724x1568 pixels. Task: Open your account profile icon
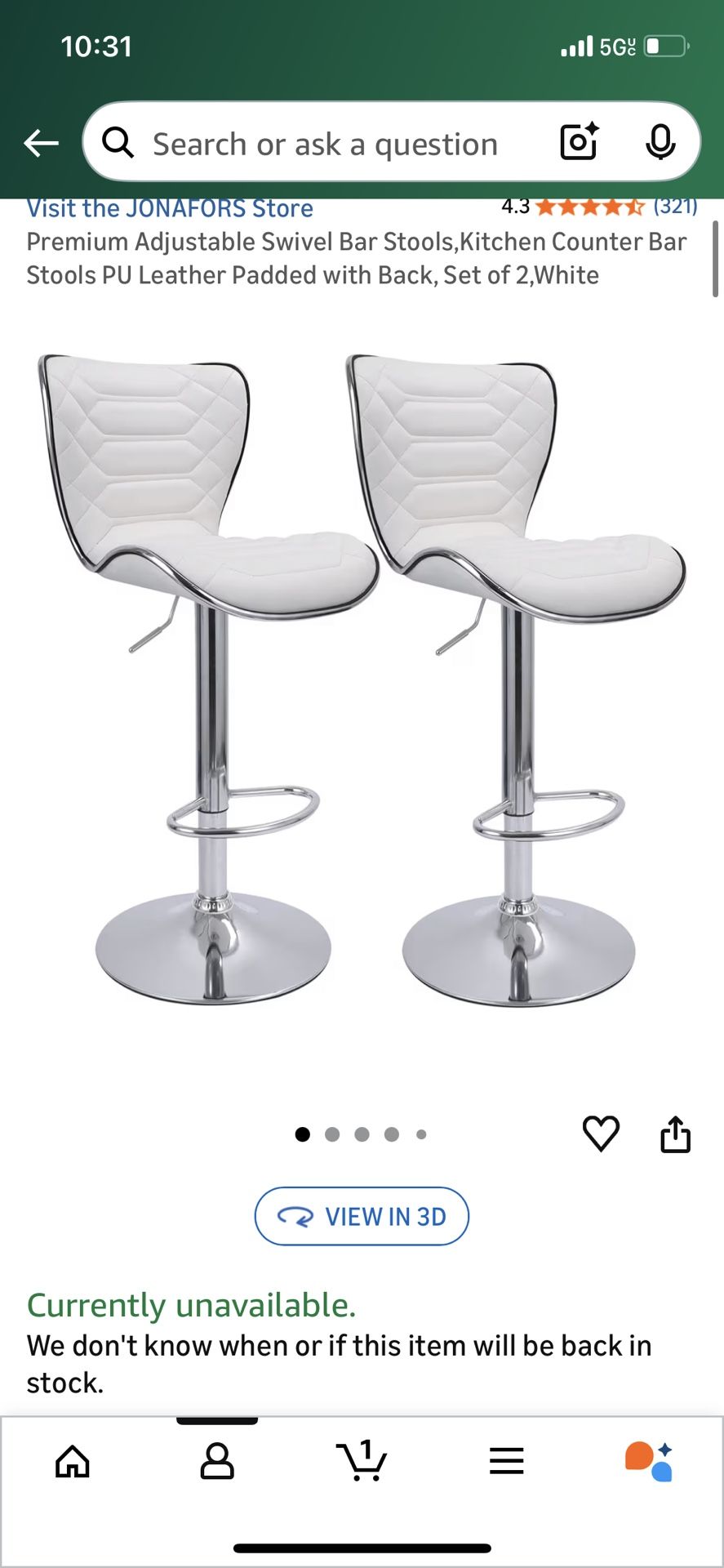pyautogui.click(x=216, y=1462)
